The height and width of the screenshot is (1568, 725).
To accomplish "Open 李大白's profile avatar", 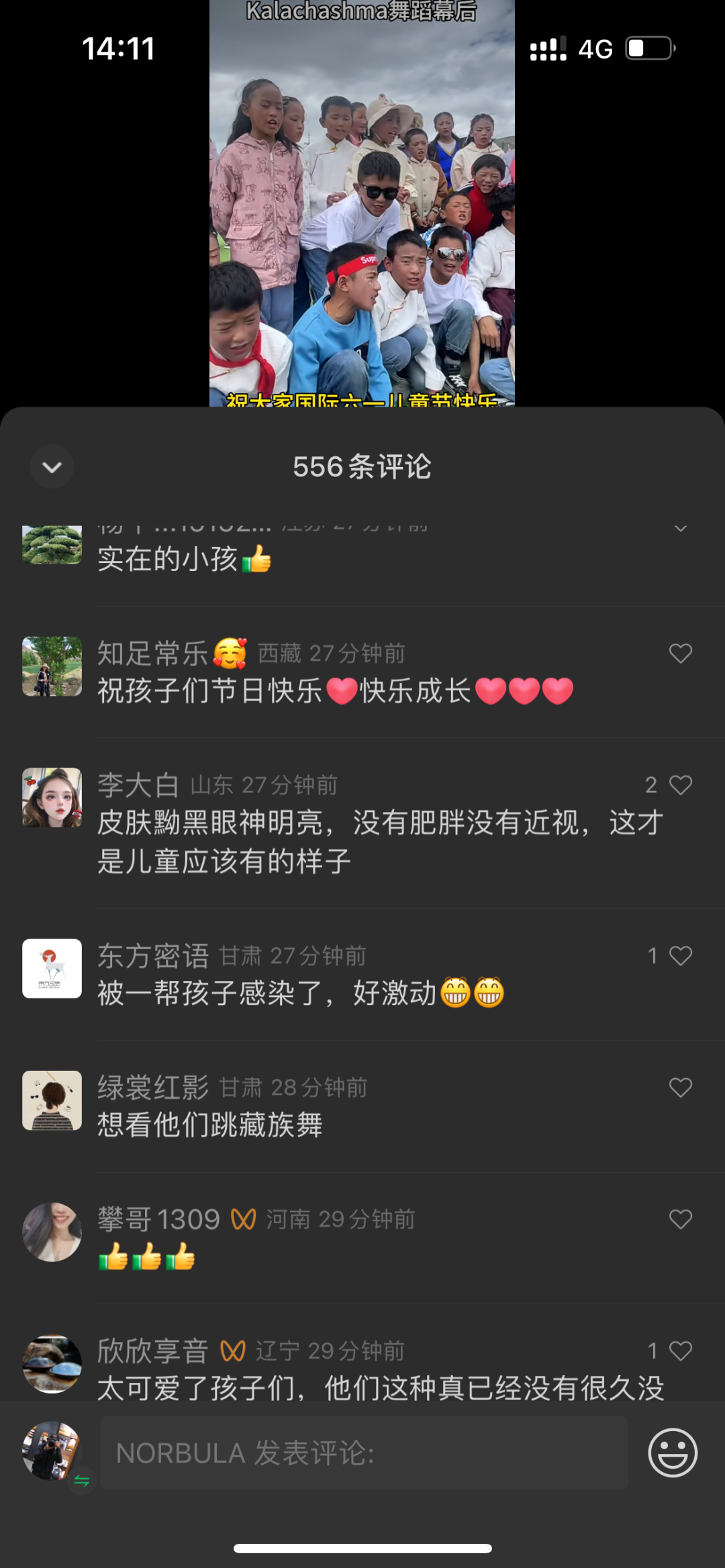I will point(52,798).
